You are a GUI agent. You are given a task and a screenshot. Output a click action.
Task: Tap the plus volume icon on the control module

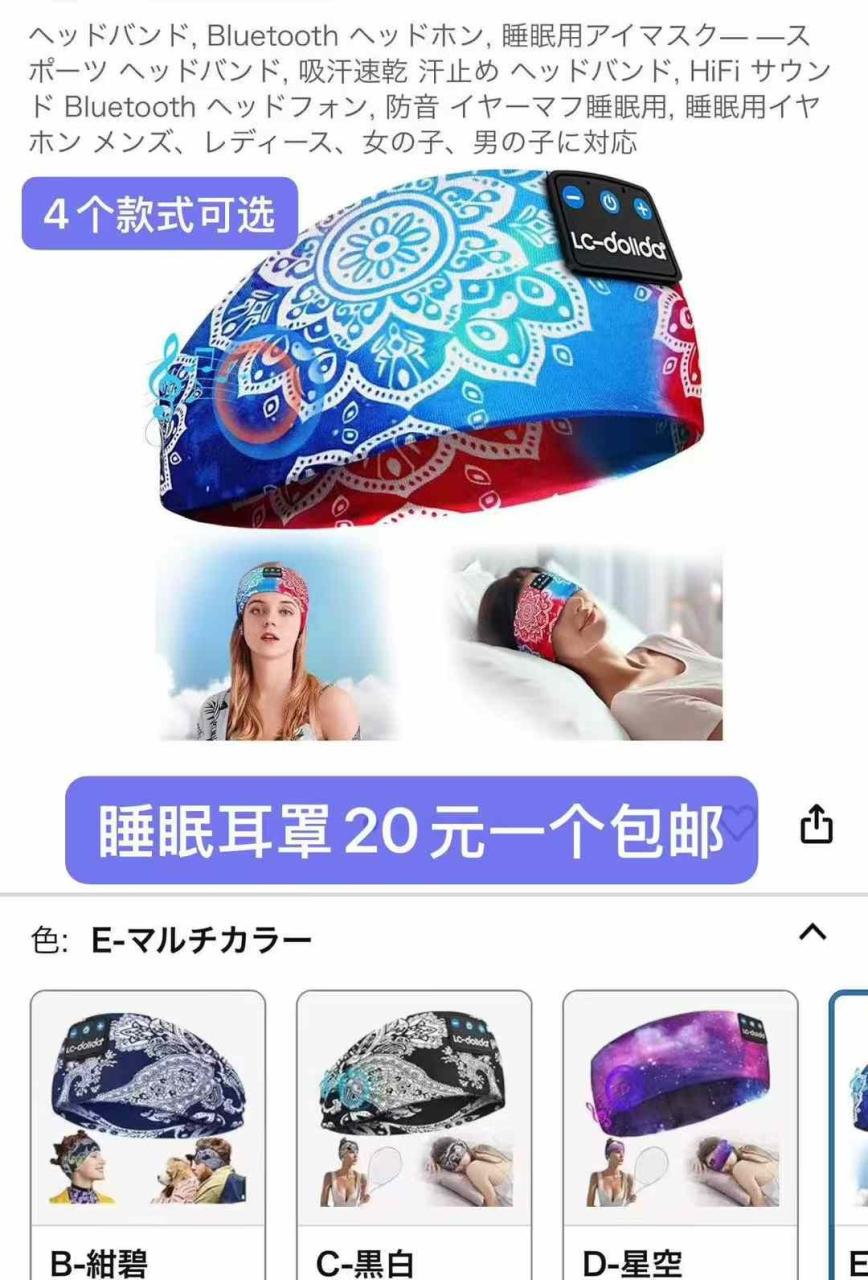(642, 207)
